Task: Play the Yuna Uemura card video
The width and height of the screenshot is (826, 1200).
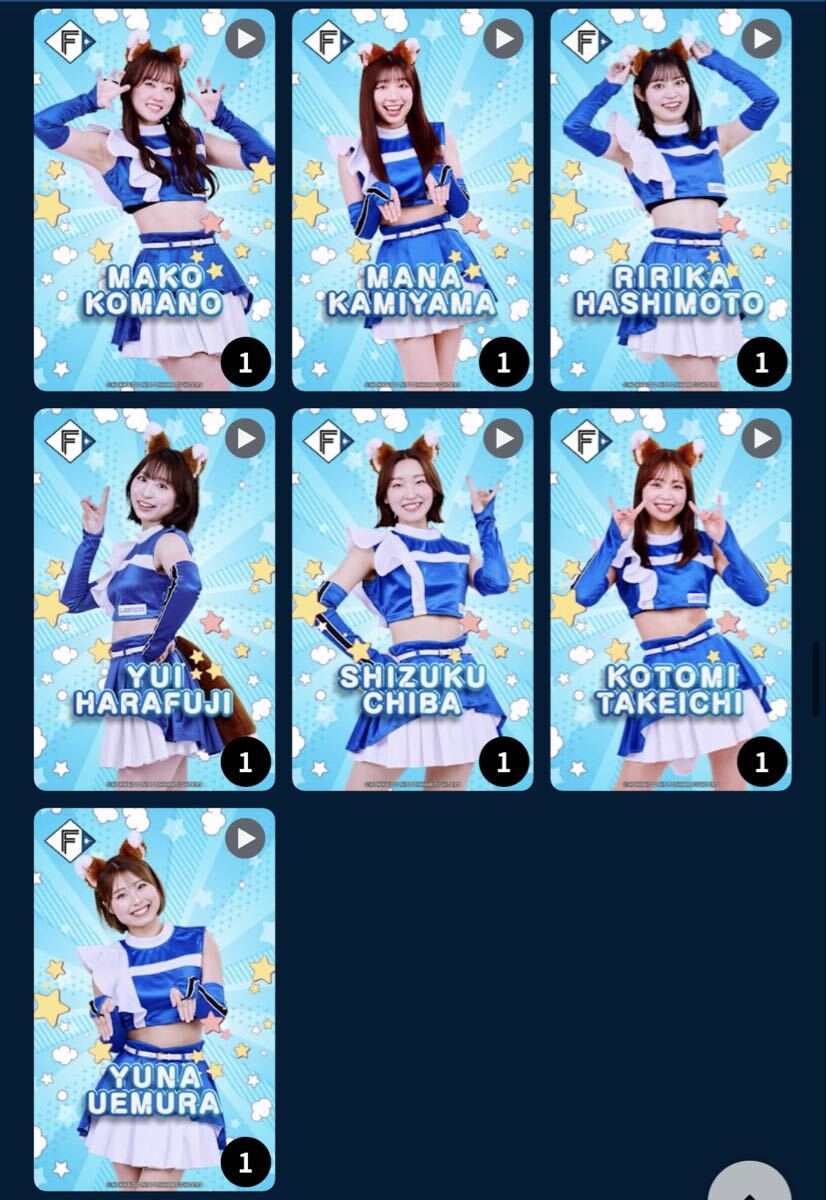Action: (245, 838)
